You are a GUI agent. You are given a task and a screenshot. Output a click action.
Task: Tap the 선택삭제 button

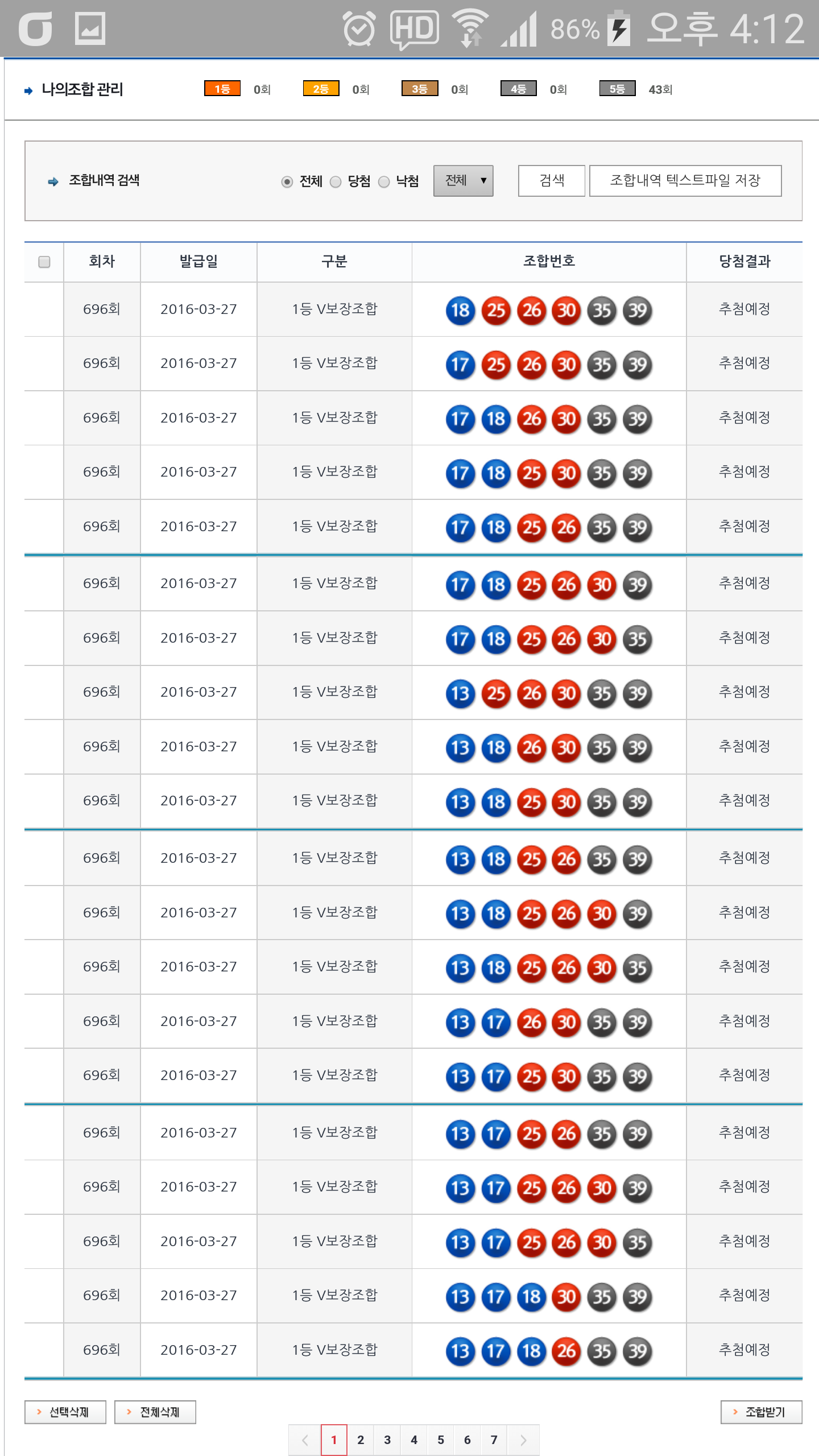[x=65, y=1412]
